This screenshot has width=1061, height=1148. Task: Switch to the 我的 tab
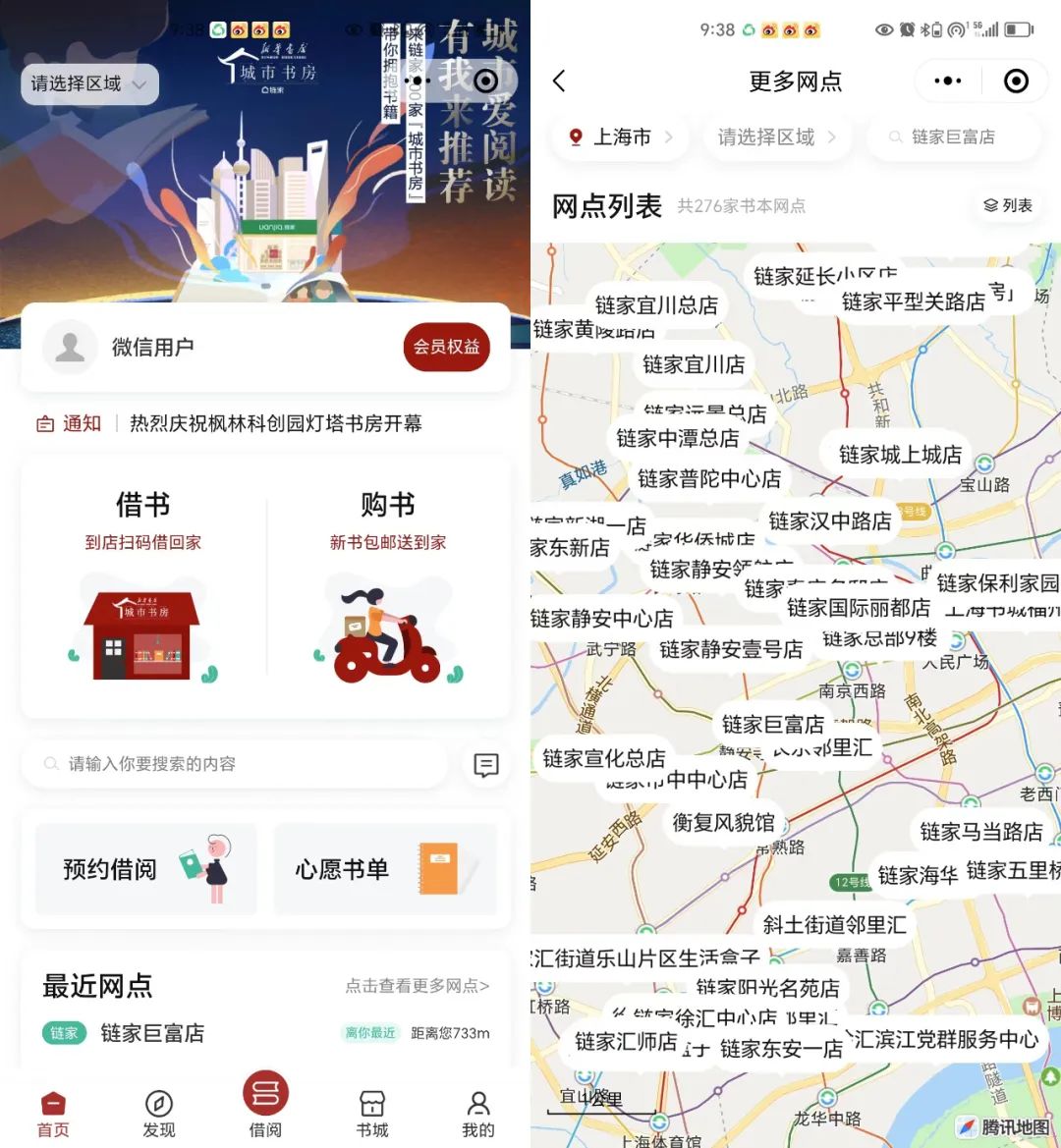pyautogui.click(x=478, y=1113)
